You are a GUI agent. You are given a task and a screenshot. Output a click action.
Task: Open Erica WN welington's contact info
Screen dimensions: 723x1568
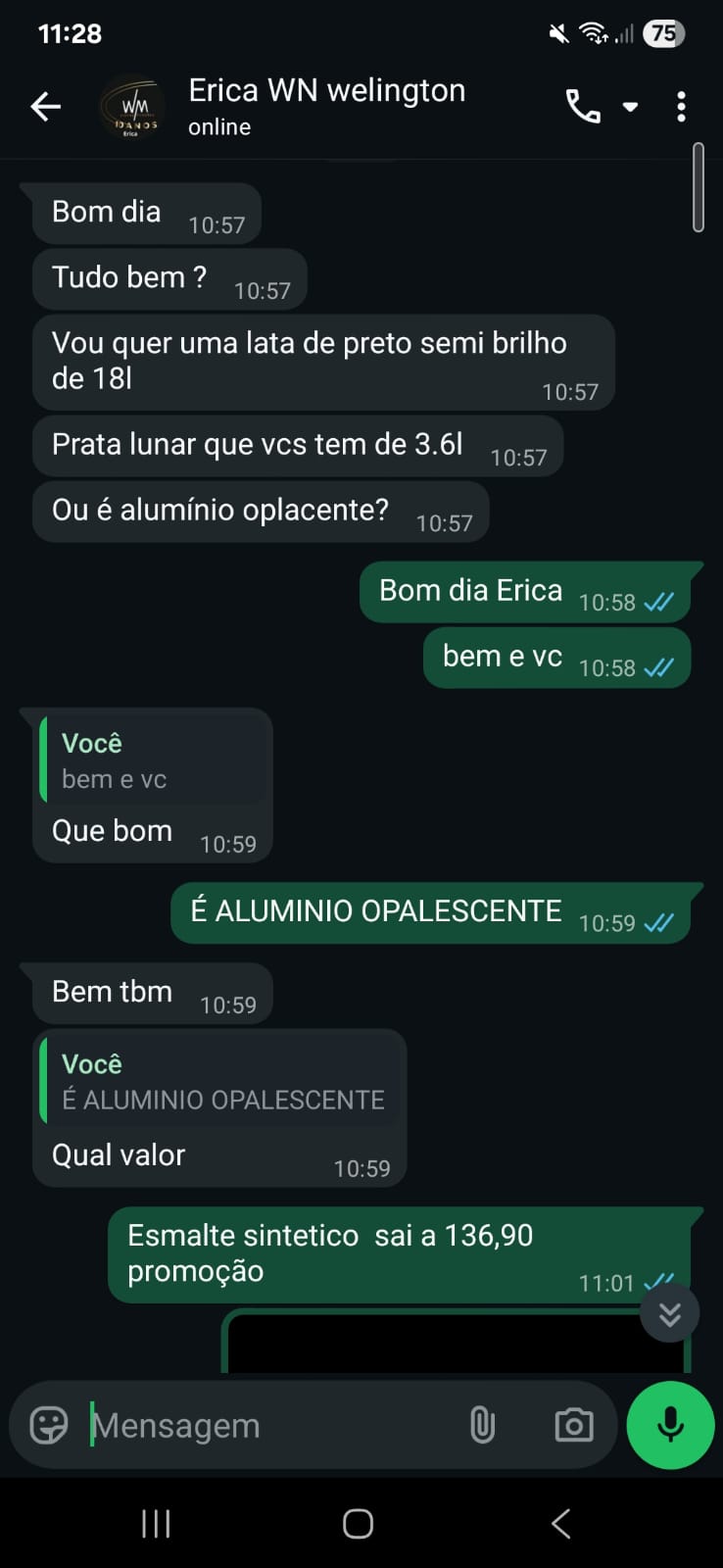click(326, 106)
